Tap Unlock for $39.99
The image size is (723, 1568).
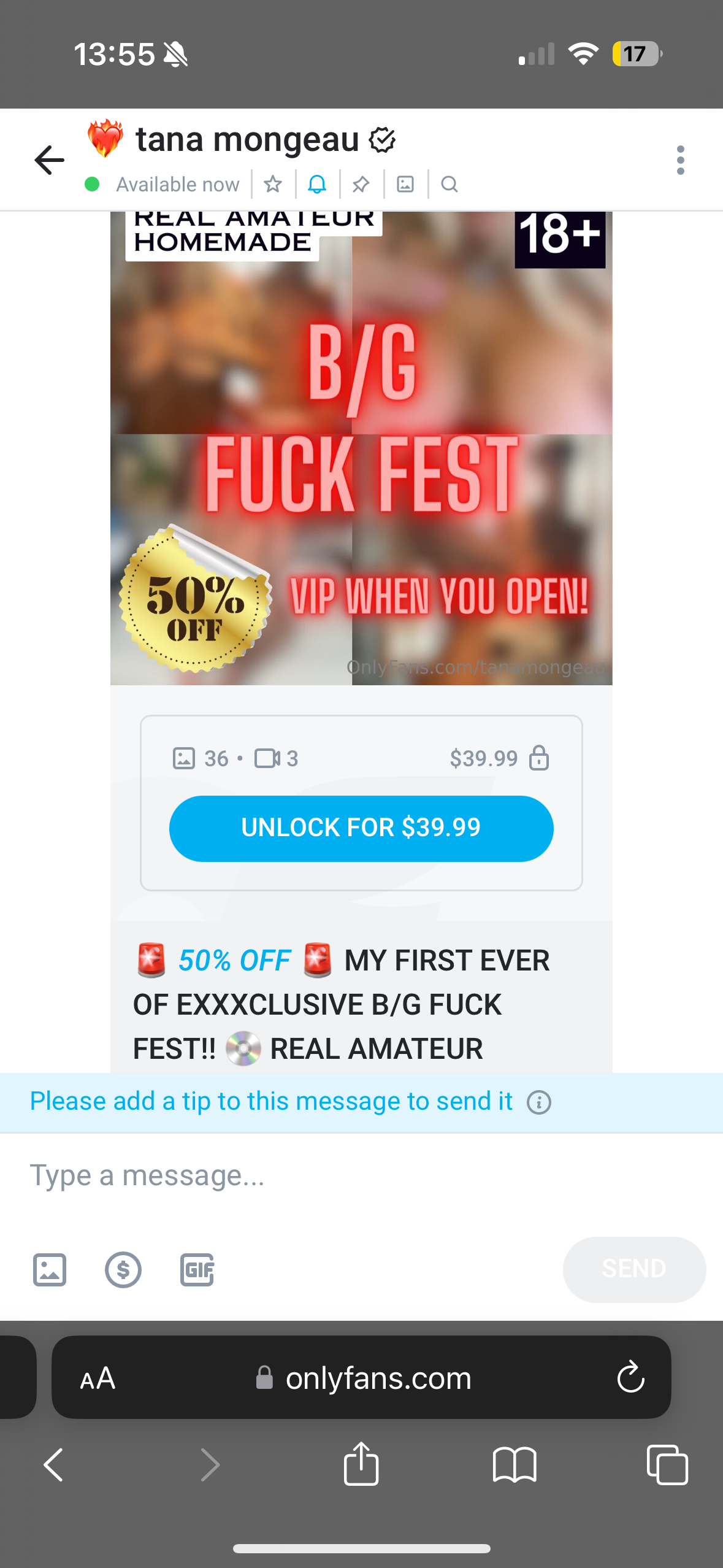[x=361, y=828]
